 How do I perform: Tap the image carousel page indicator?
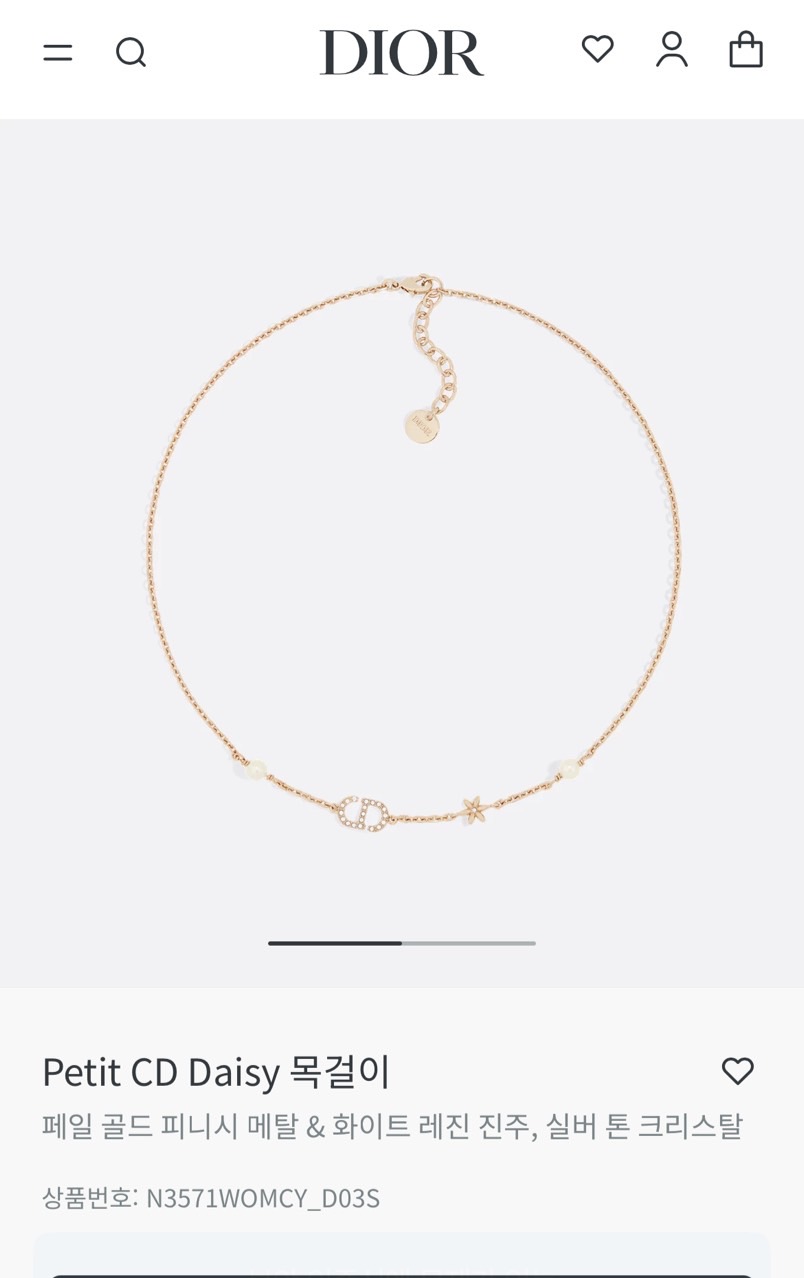(x=402, y=943)
